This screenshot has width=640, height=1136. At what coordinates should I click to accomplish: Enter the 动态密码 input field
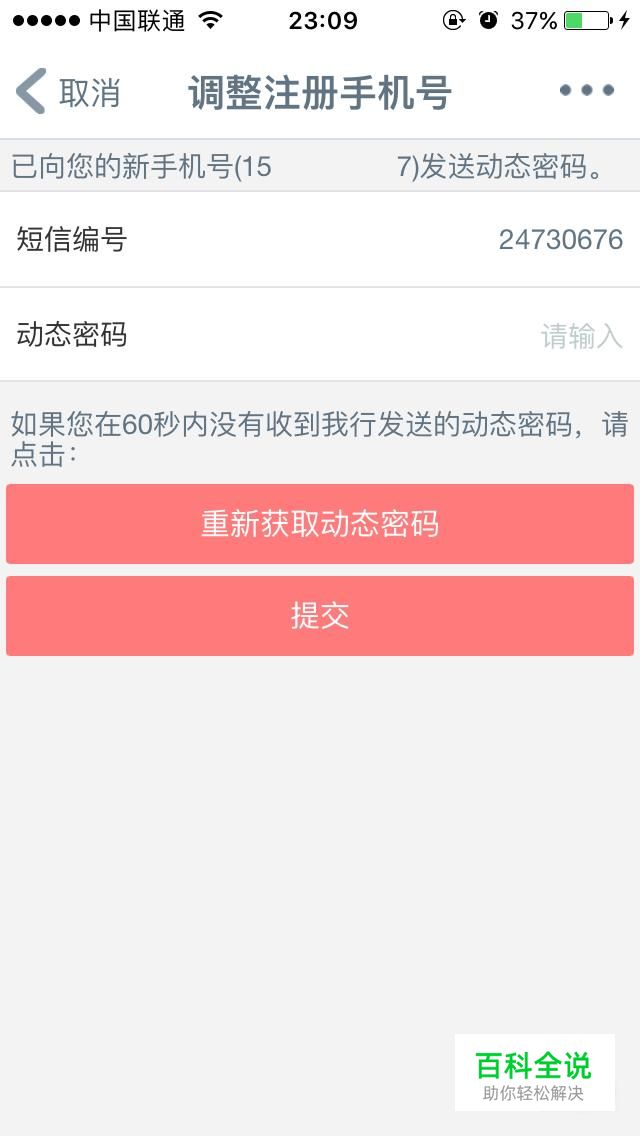coord(320,335)
